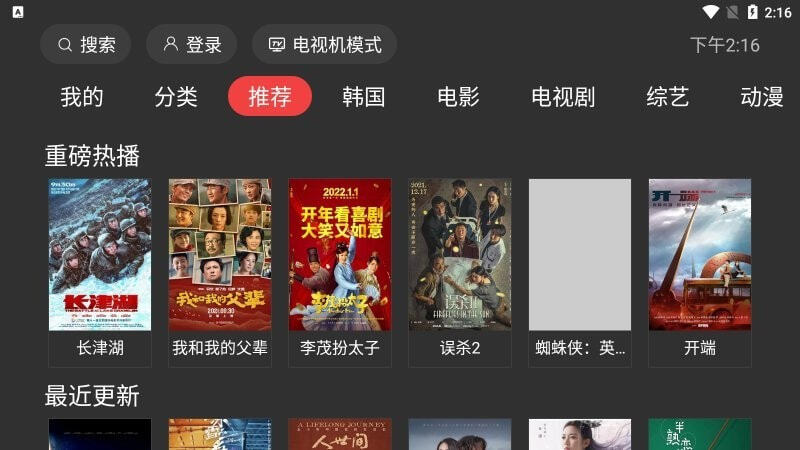Switch to the 韩国 tab
The height and width of the screenshot is (450, 800).
click(x=364, y=97)
